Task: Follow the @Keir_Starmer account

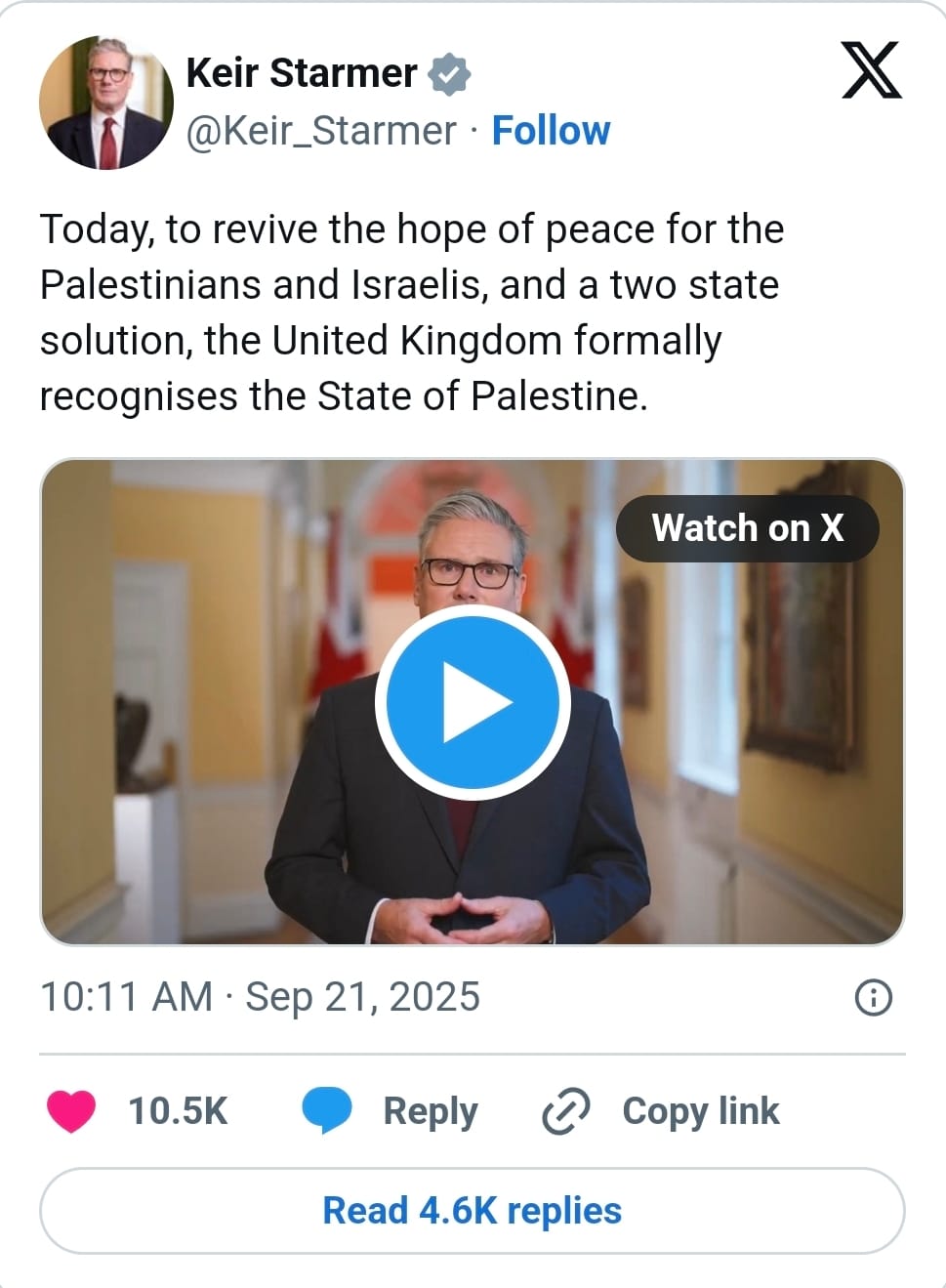Action: (551, 130)
